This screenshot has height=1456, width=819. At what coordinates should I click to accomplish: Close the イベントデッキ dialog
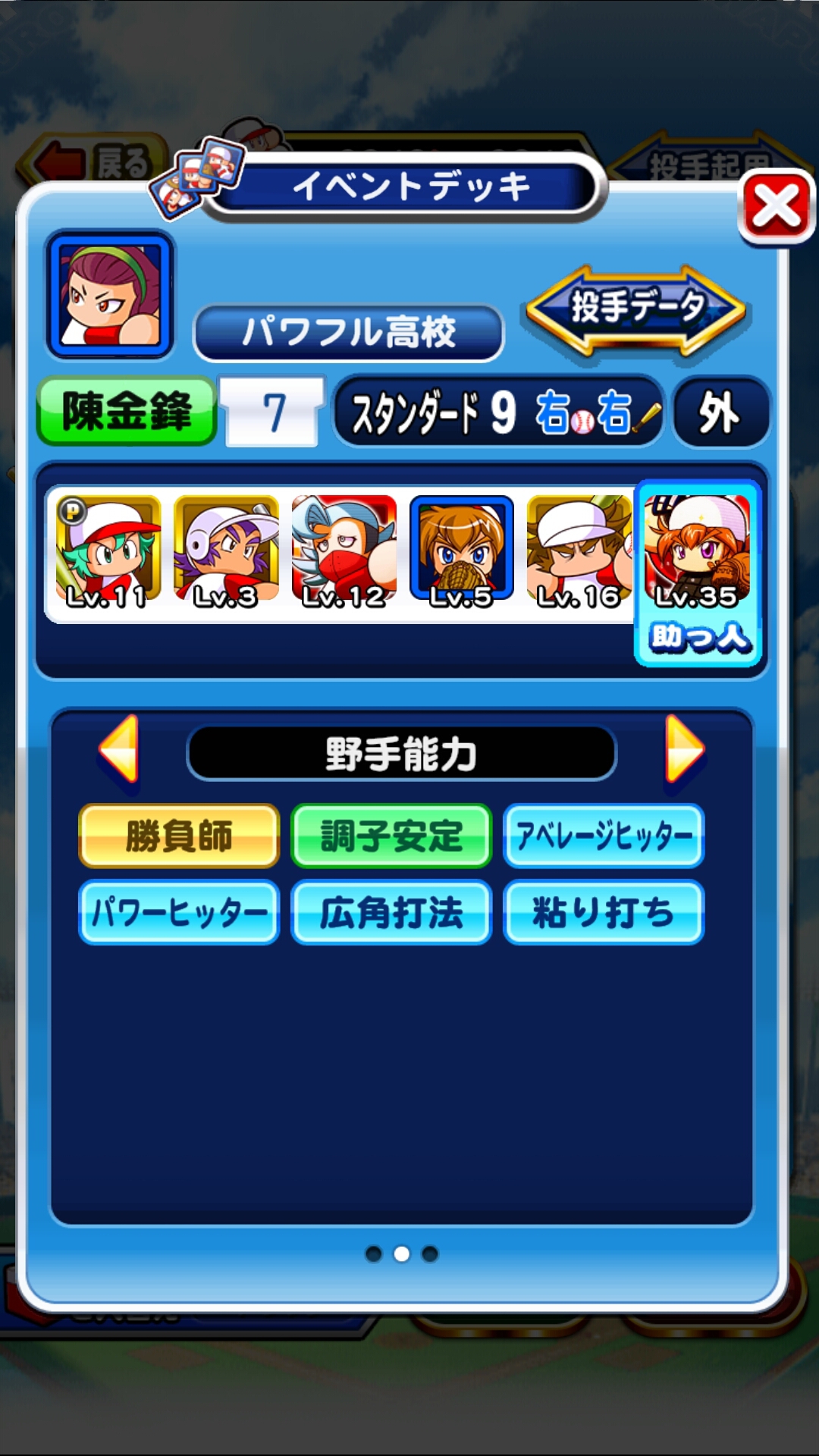[776, 207]
